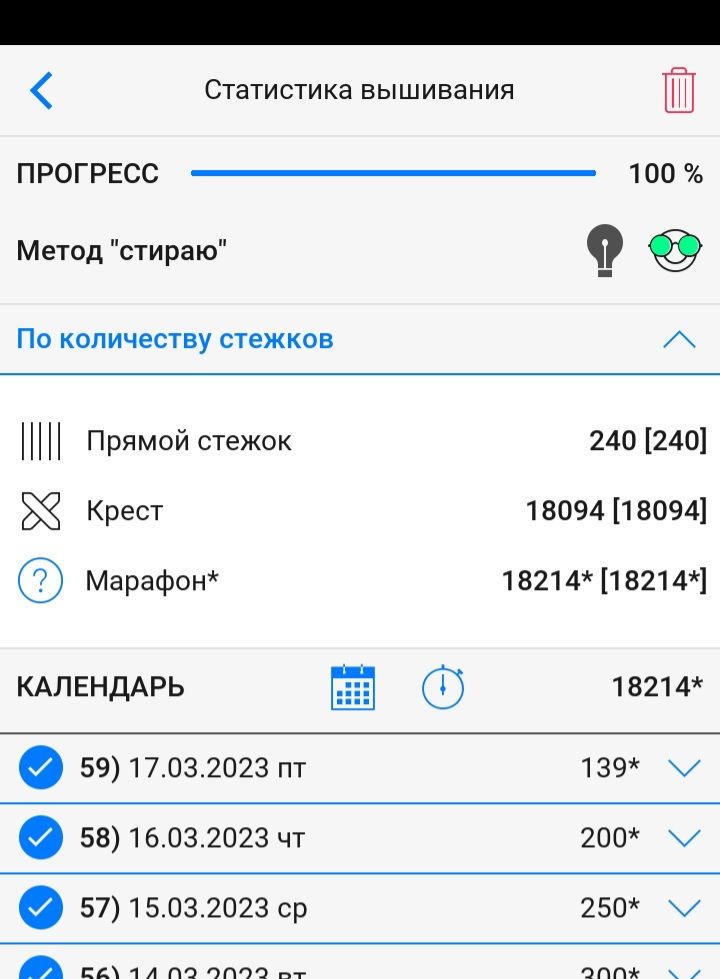The image size is (720, 979).
Task: Collapse the 'По количеству стежков' section
Action: (x=679, y=339)
